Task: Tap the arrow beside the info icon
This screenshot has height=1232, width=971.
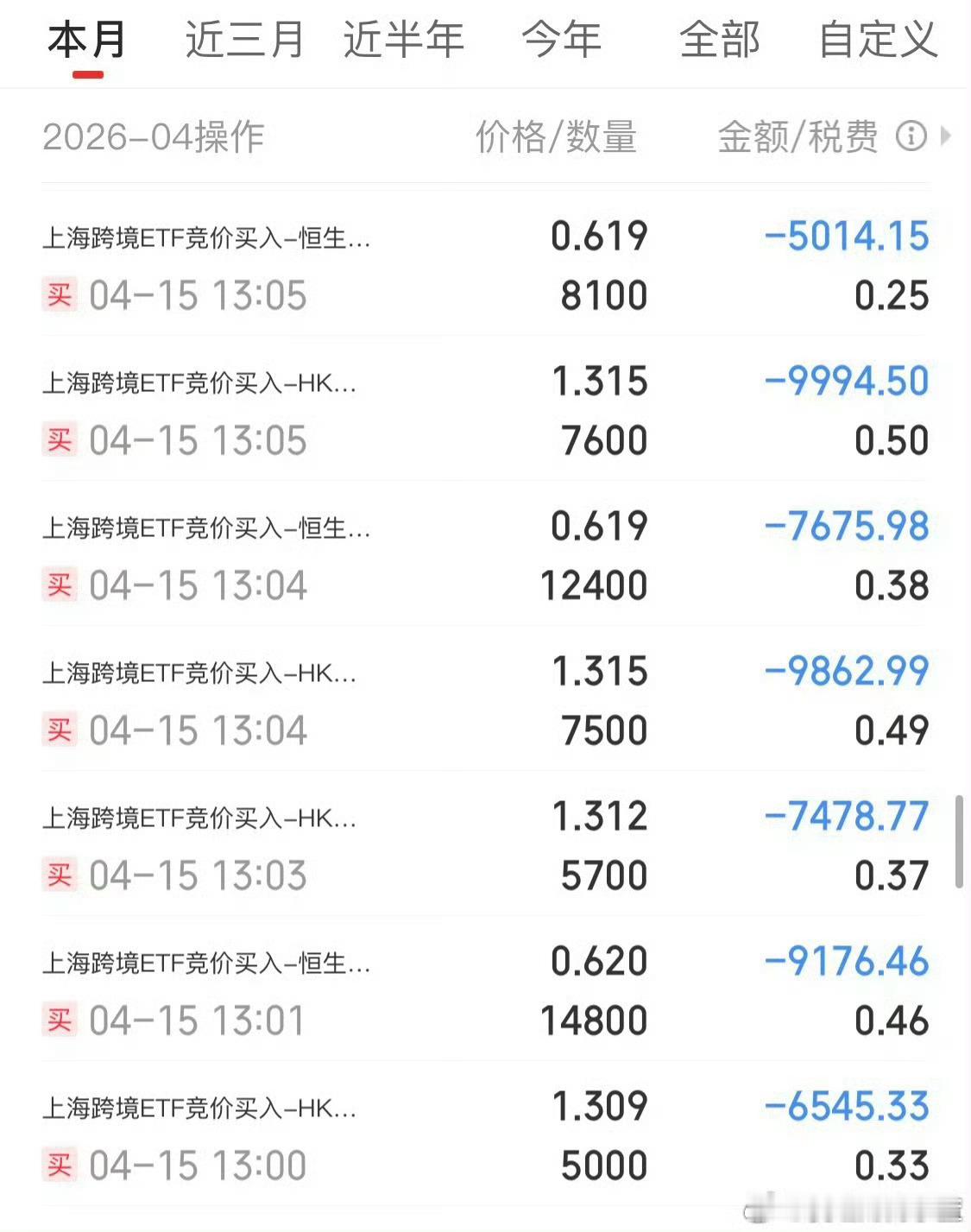Action: 946,136
